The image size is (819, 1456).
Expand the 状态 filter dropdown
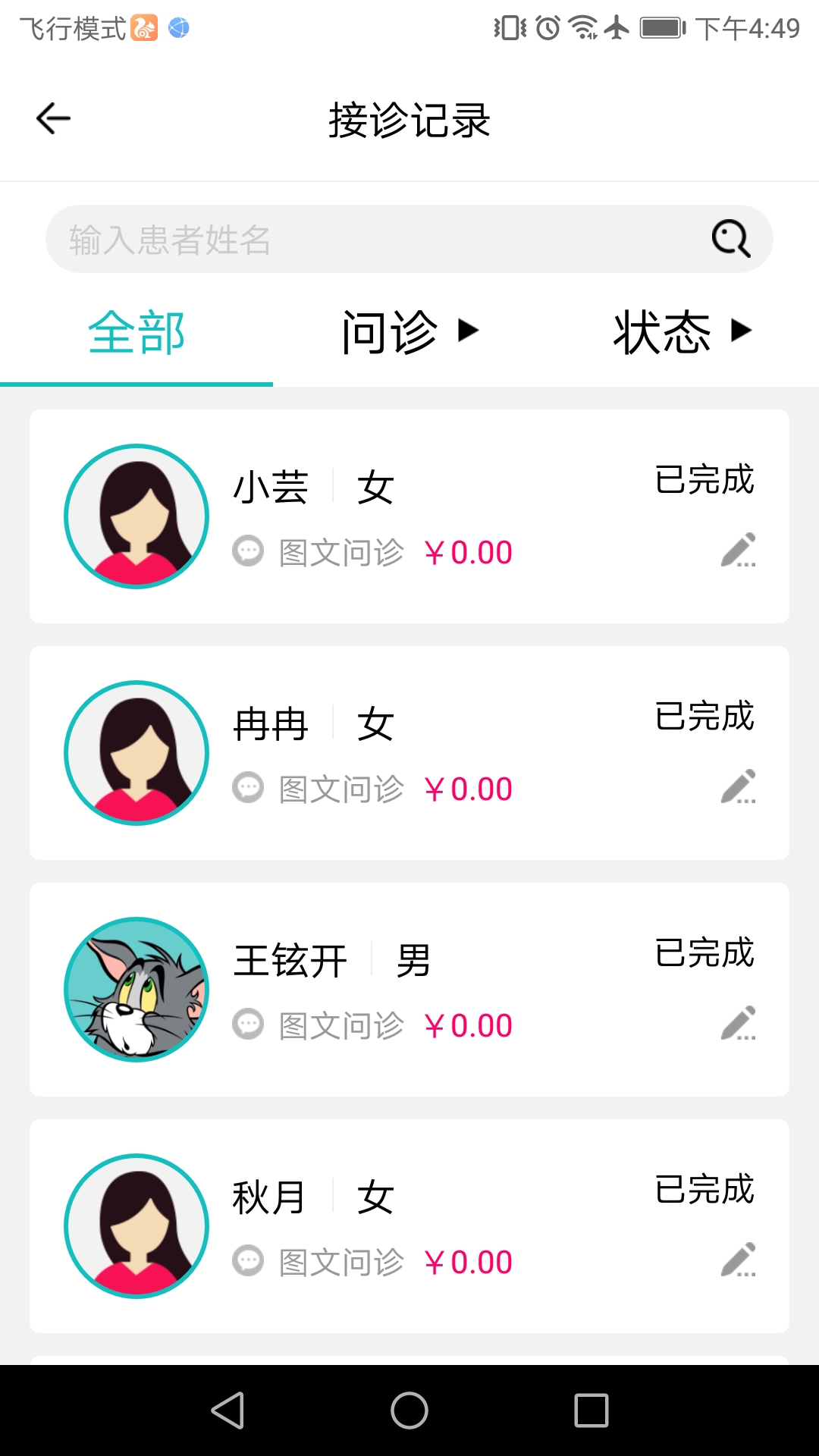[x=682, y=332]
